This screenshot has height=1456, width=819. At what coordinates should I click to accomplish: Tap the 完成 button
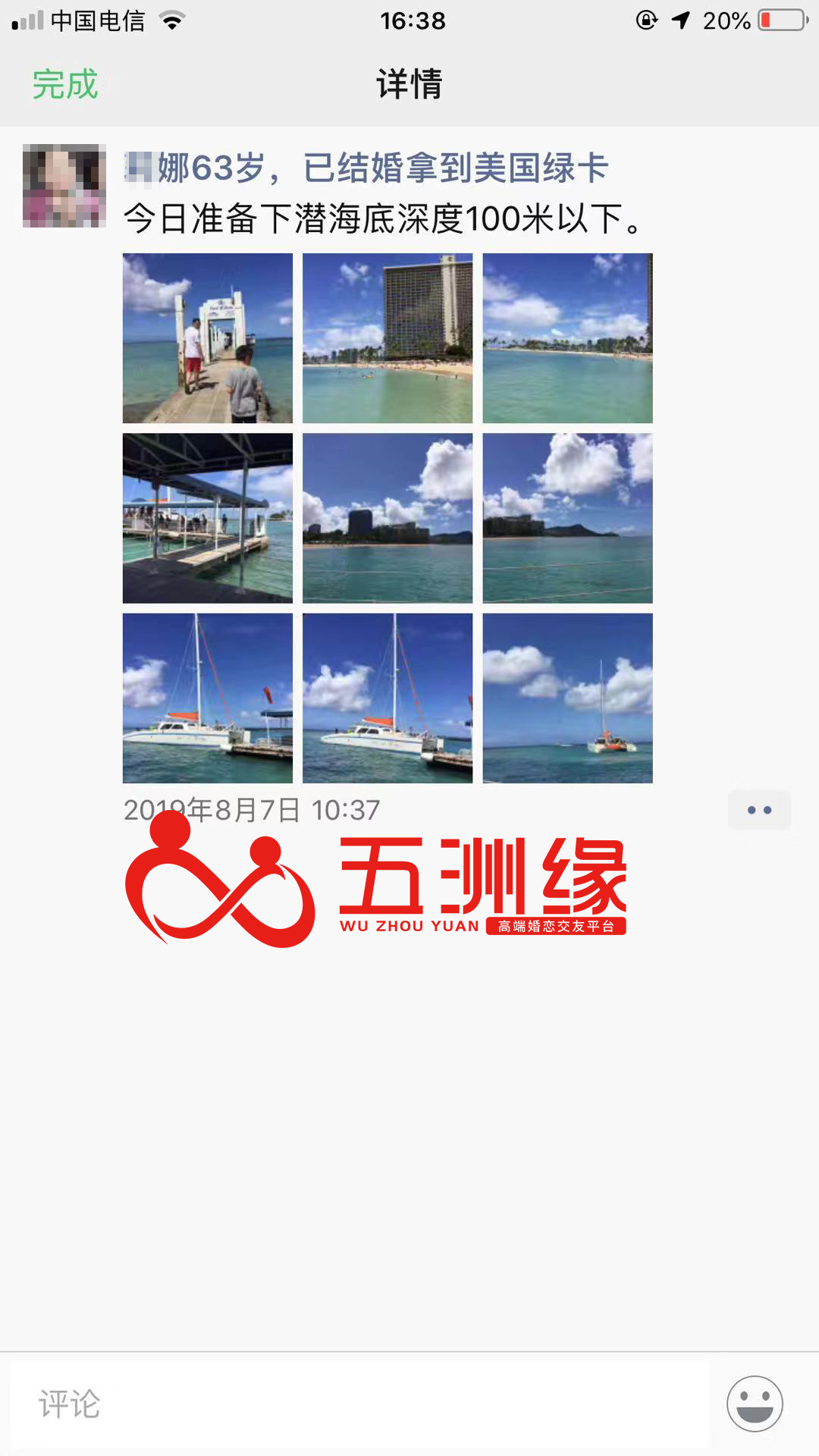(x=65, y=84)
